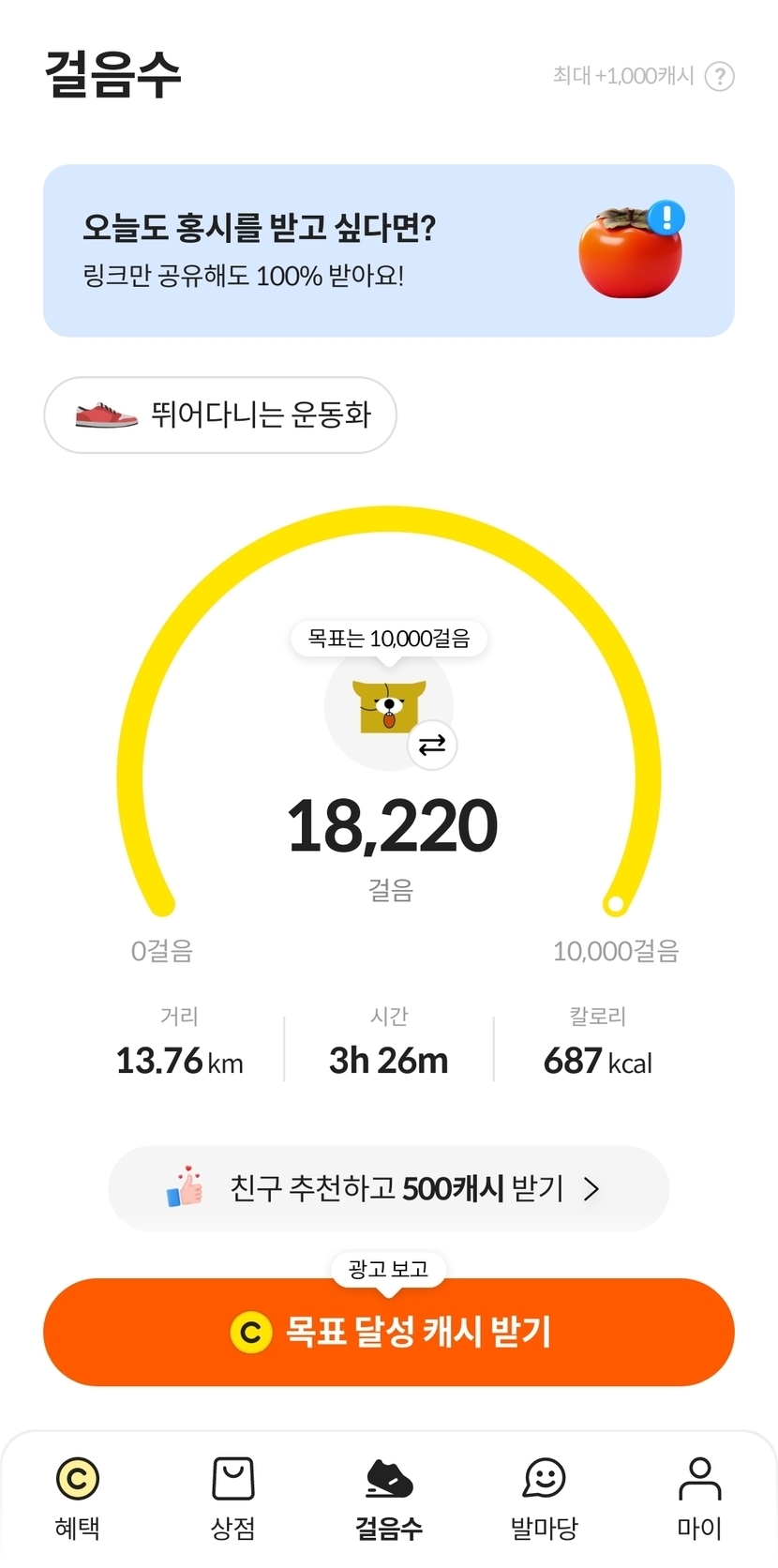Open the help question mark icon

point(719,76)
